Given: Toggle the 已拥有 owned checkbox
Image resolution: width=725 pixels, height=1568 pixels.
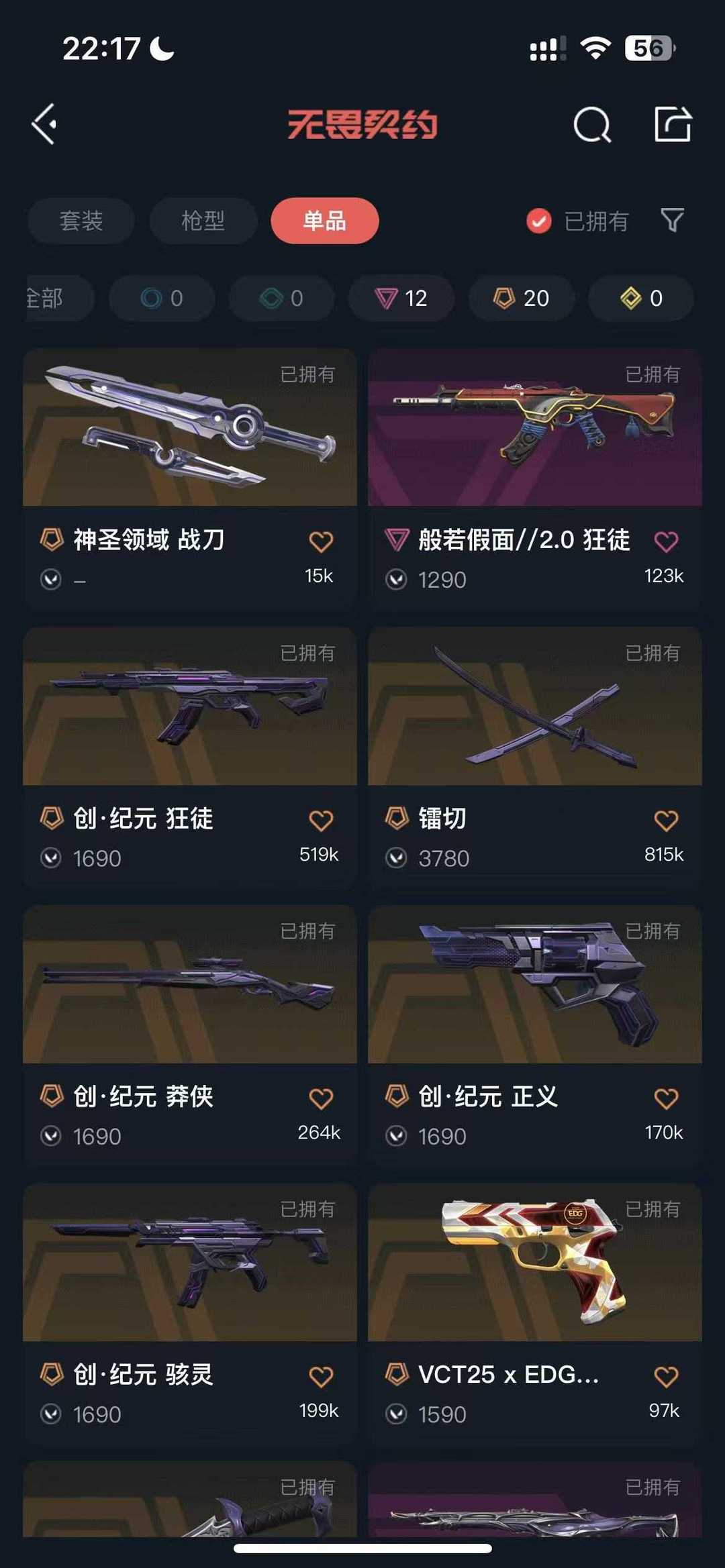Looking at the screenshot, I should (x=539, y=221).
